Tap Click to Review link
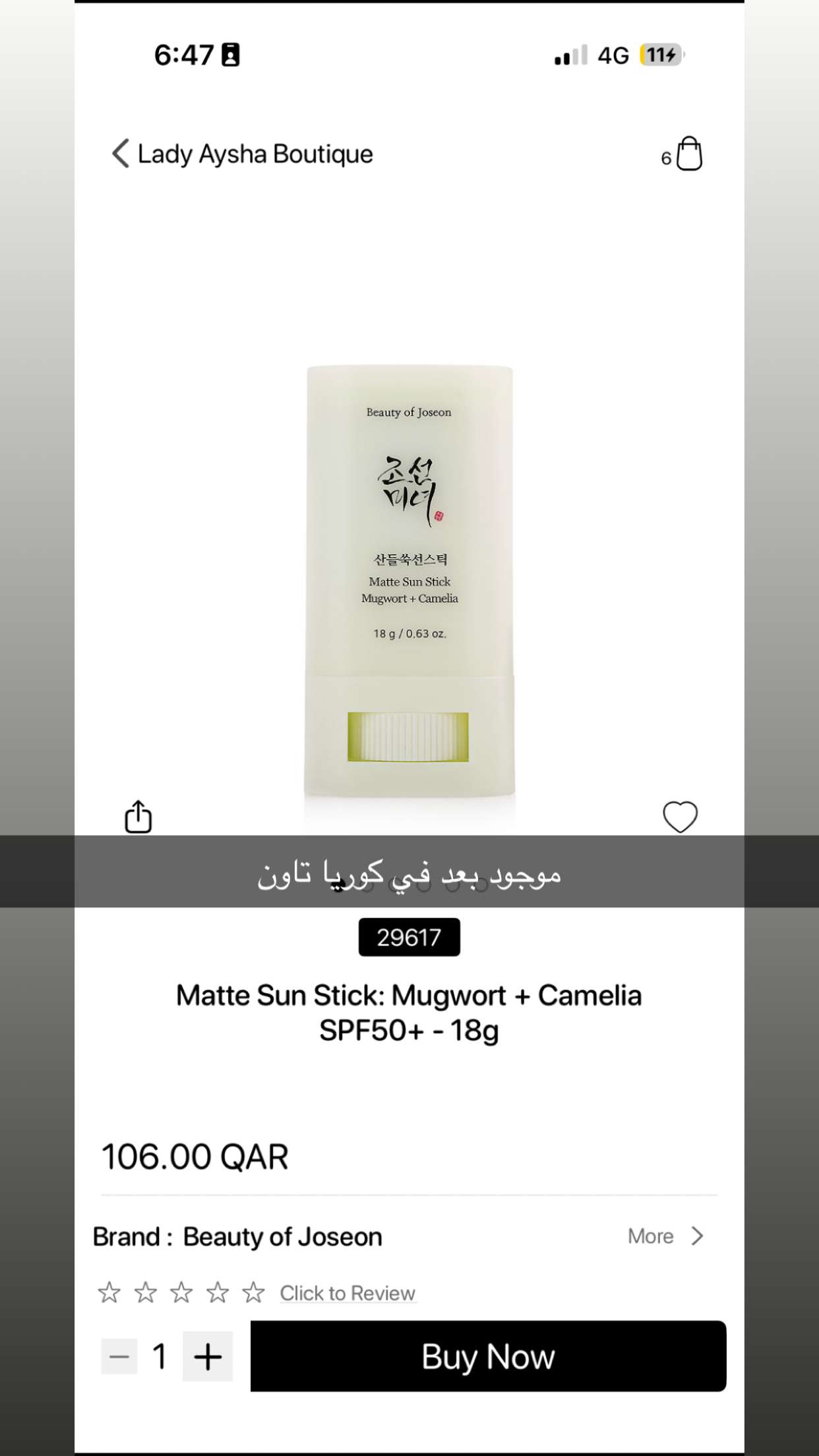This screenshot has width=819, height=1456. click(348, 1293)
